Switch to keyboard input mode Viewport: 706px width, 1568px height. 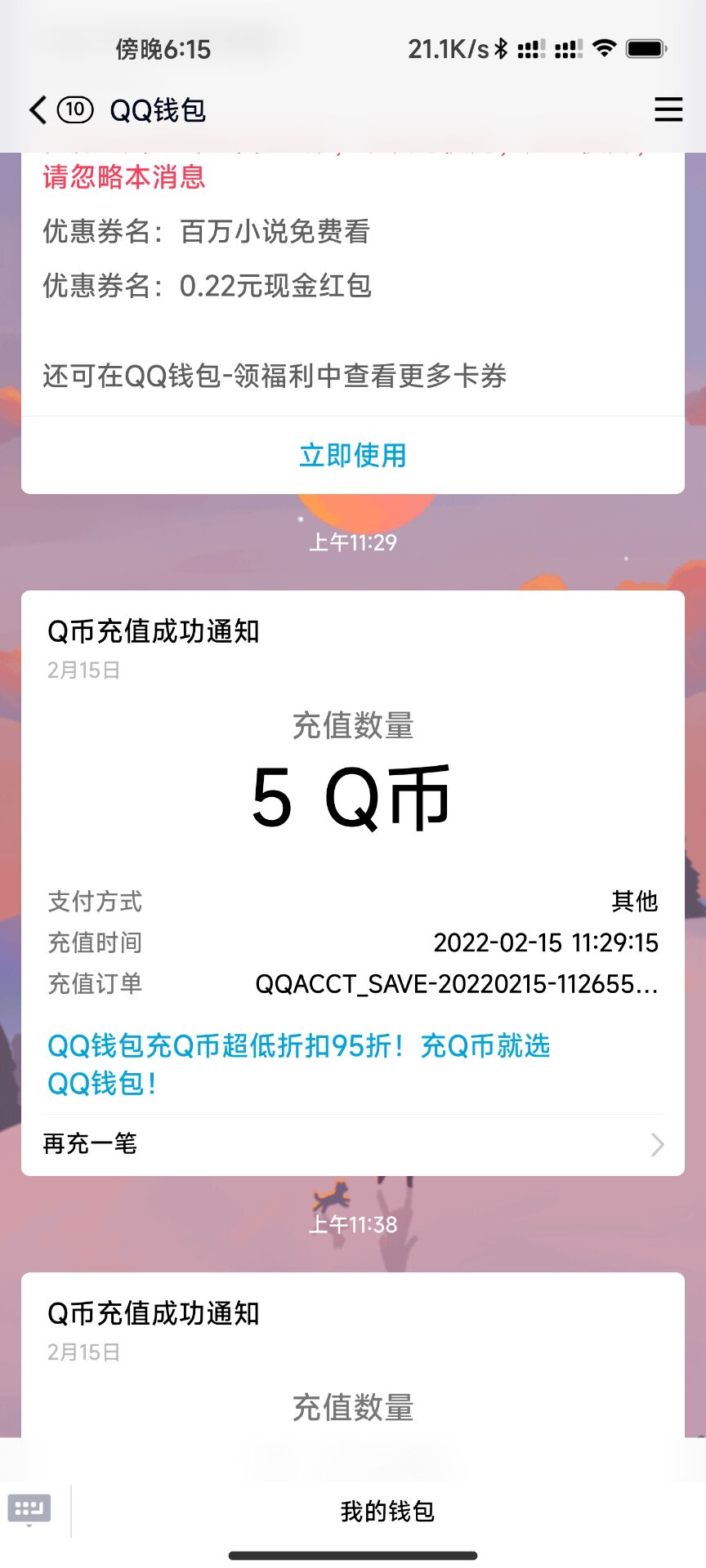coord(29,1511)
